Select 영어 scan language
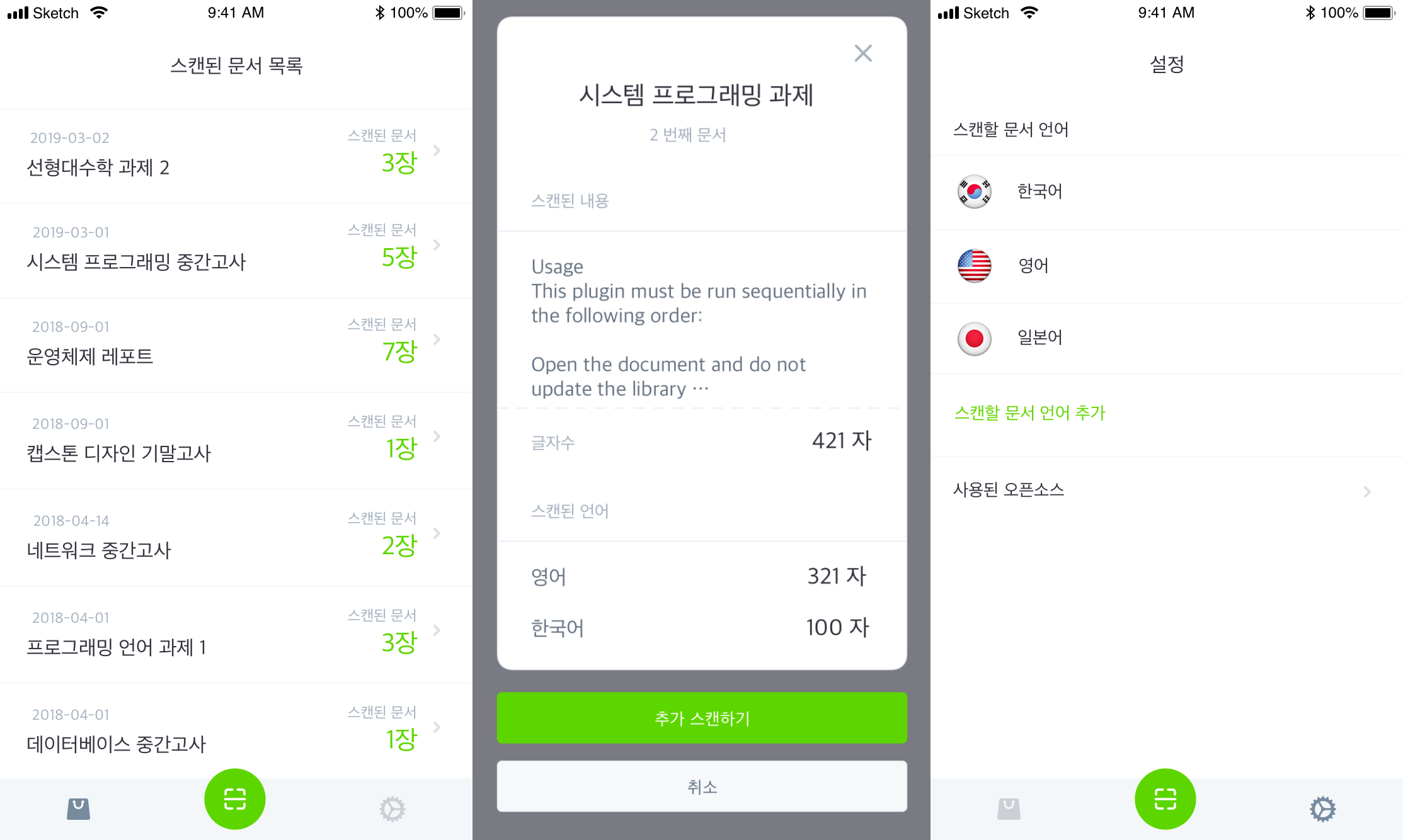Viewport: 1403px width, 840px height. pyautogui.click(x=1033, y=266)
